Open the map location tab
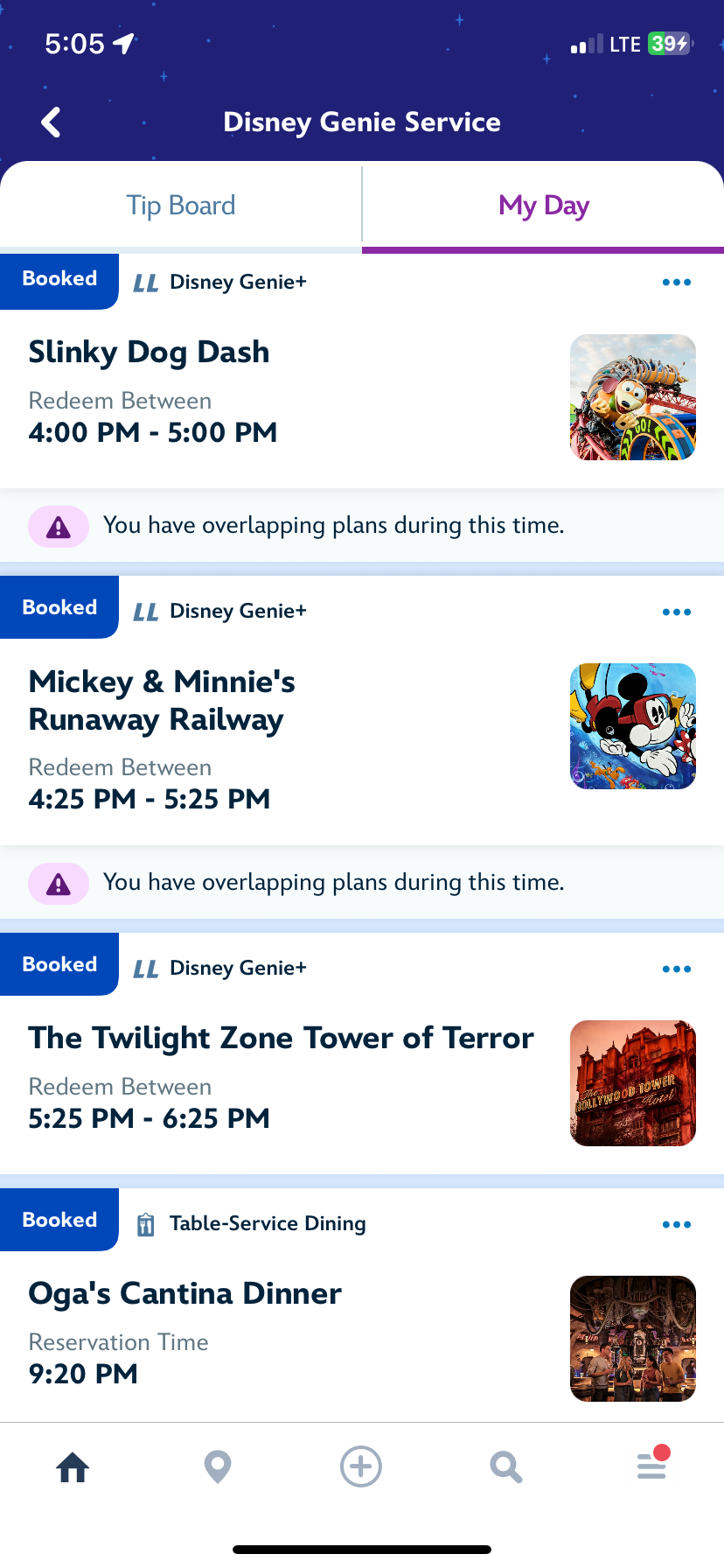This screenshot has height=1568, width=724. click(x=217, y=1467)
